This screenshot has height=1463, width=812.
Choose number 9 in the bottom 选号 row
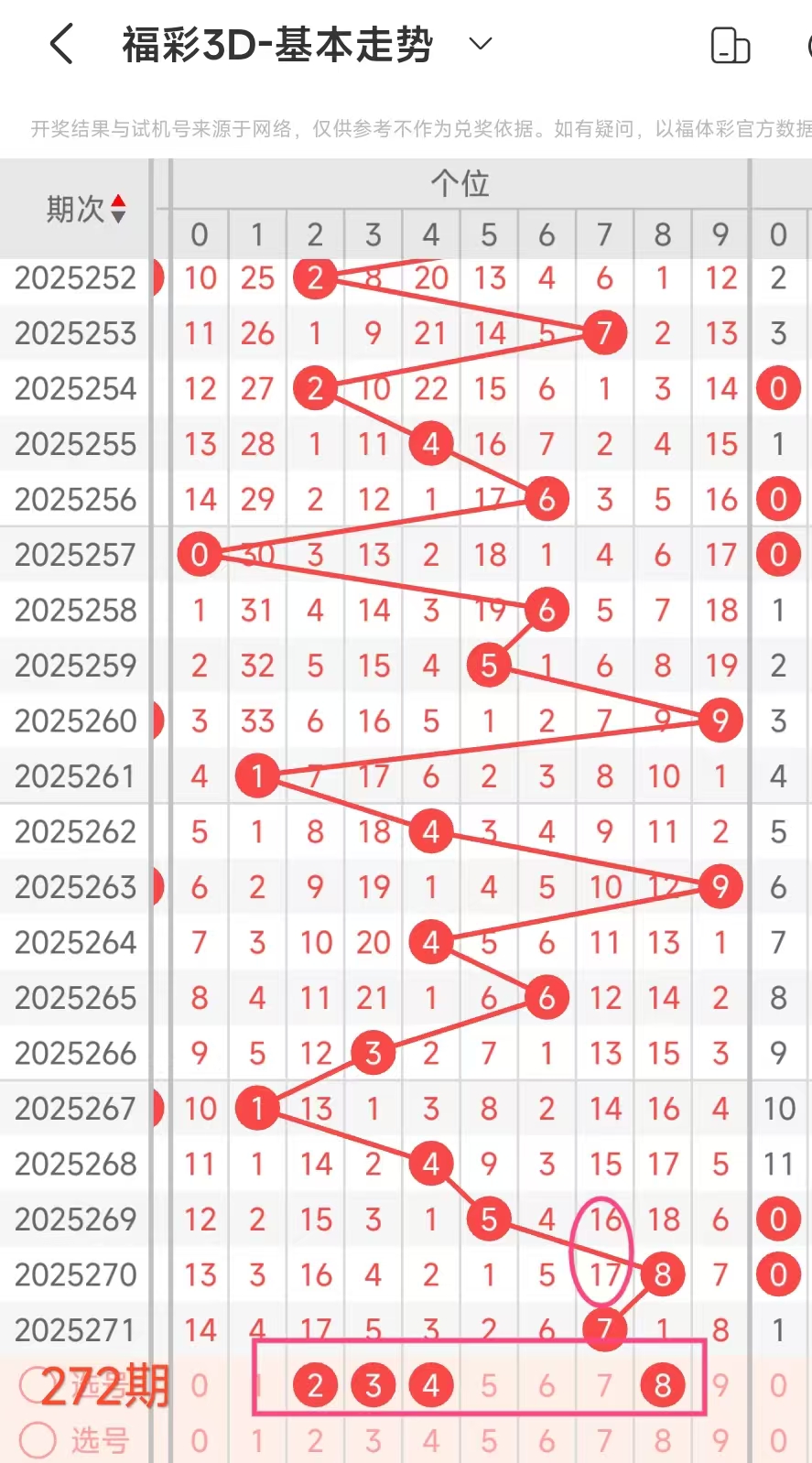(720, 1440)
